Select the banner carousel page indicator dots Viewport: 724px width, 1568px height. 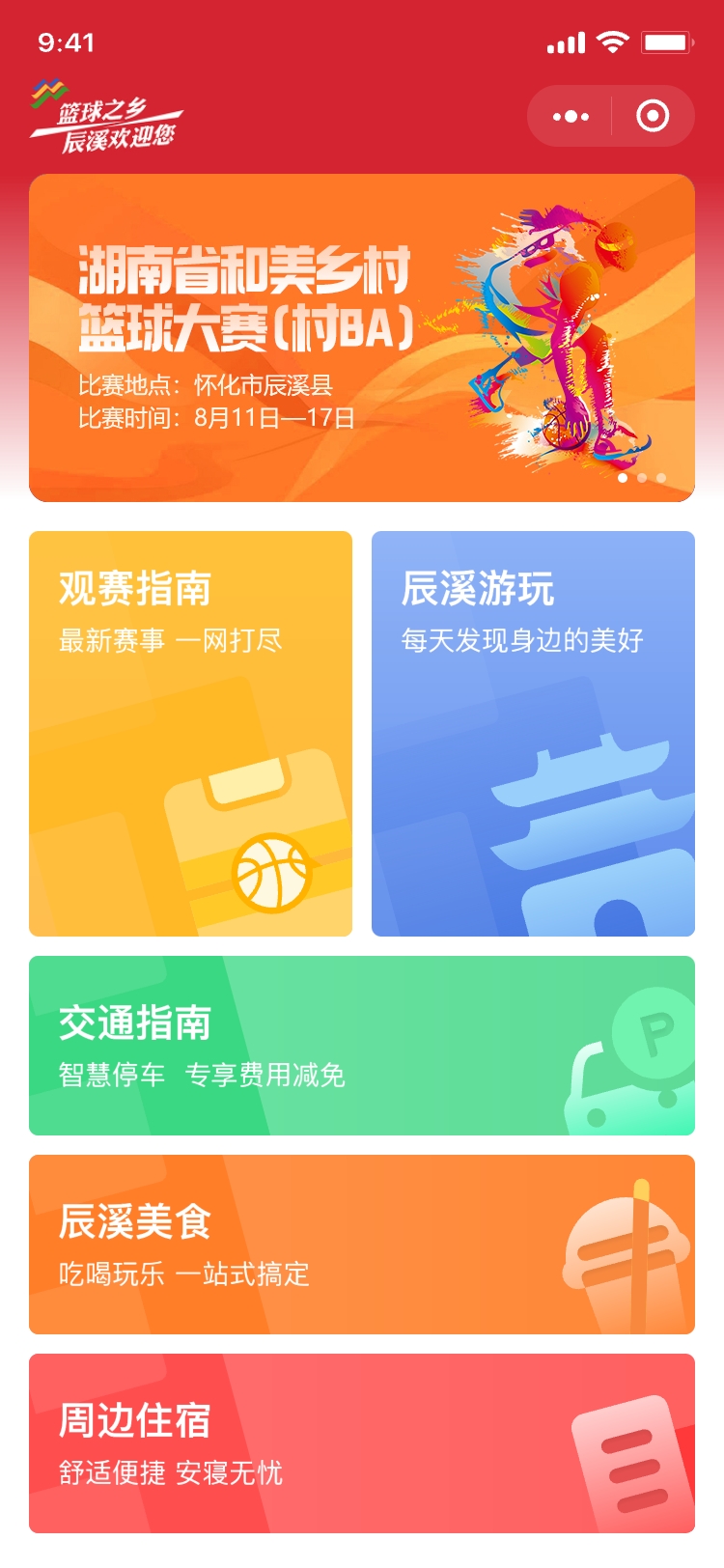click(x=642, y=478)
